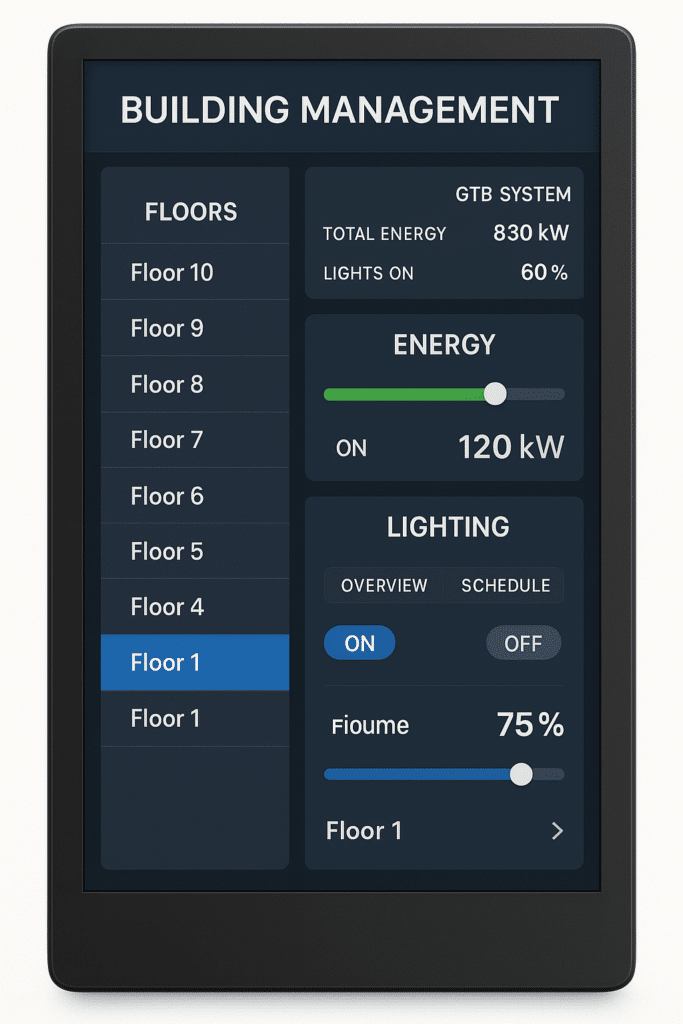This screenshot has height=1024, width=683.
Task: Tap the green Energy slider
Action: click(444, 394)
